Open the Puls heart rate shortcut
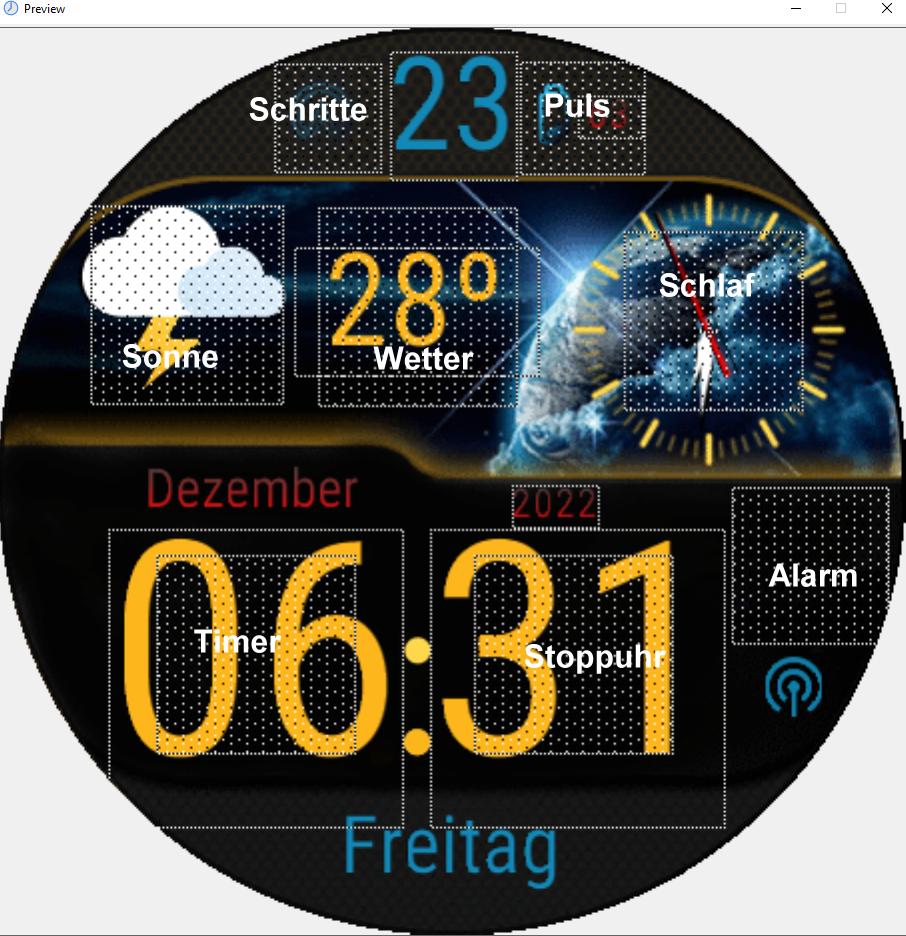 click(x=582, y=119)
